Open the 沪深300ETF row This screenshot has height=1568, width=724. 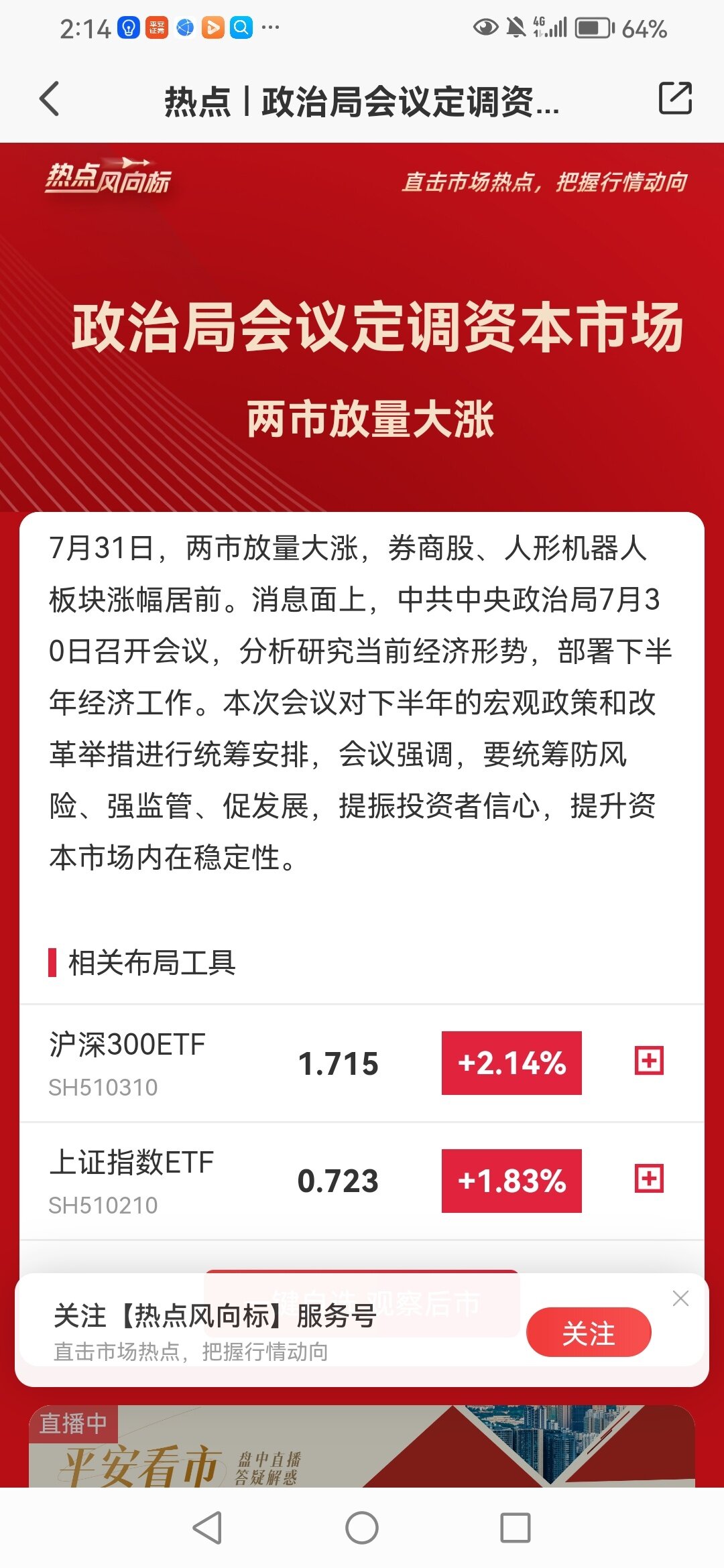[x=201, y=1063]
